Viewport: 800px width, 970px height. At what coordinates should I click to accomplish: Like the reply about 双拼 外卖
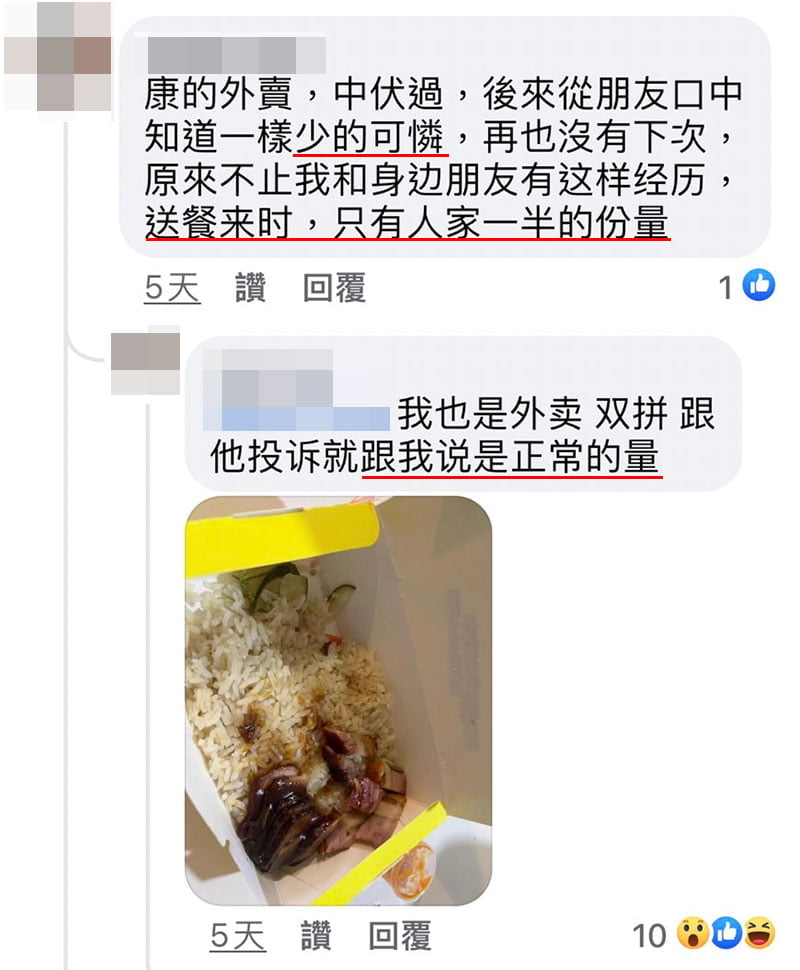point(316,936)
